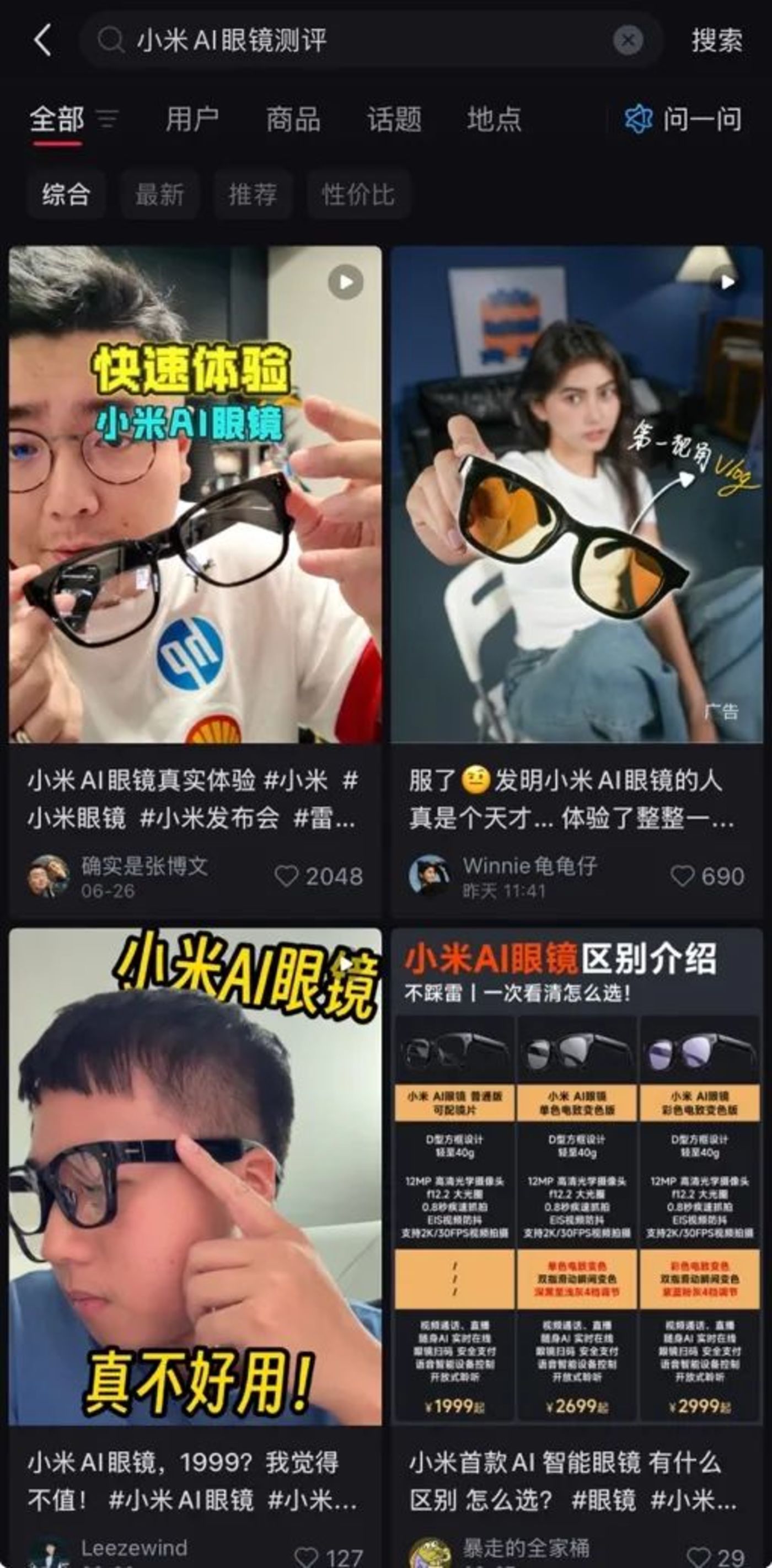Filter by 性价比 chip
772x1568 pixels.
358,195
